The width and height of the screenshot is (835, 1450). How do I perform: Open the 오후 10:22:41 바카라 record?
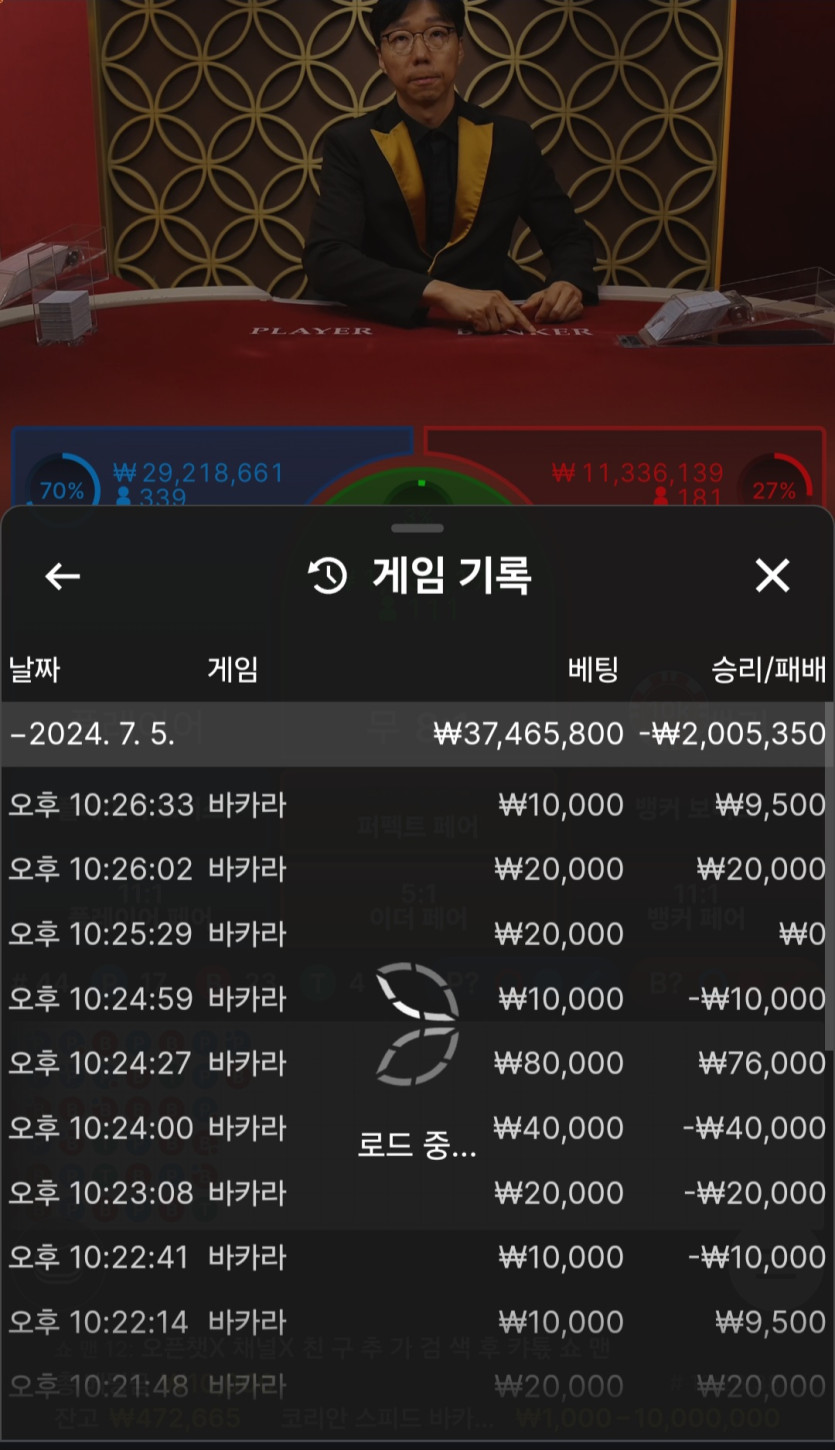[x=416, y=1257]
